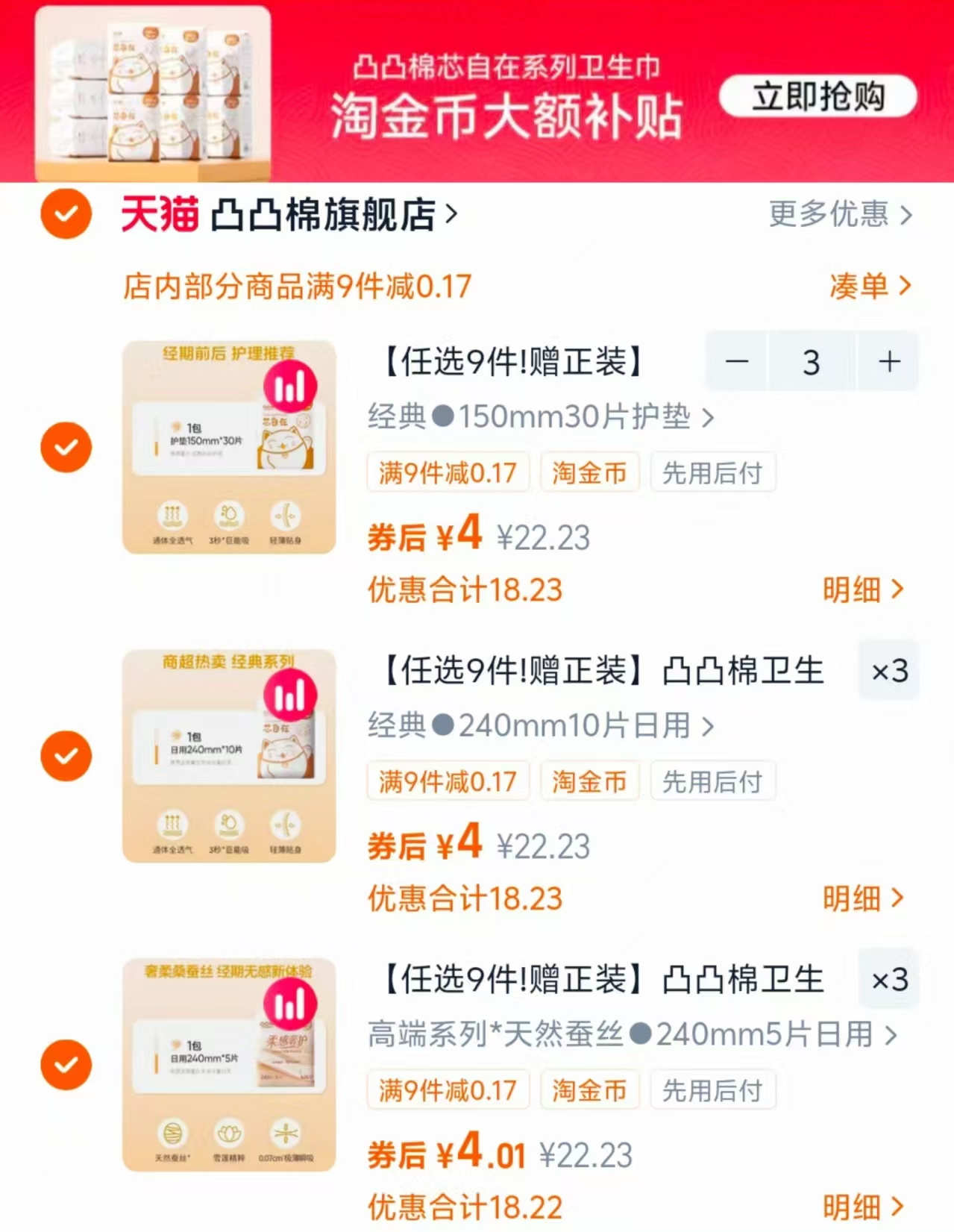Tap the live-stream badge on the 护垫 thumbnail
Viewport: 954px width, 1232px height.
(290, 386)
